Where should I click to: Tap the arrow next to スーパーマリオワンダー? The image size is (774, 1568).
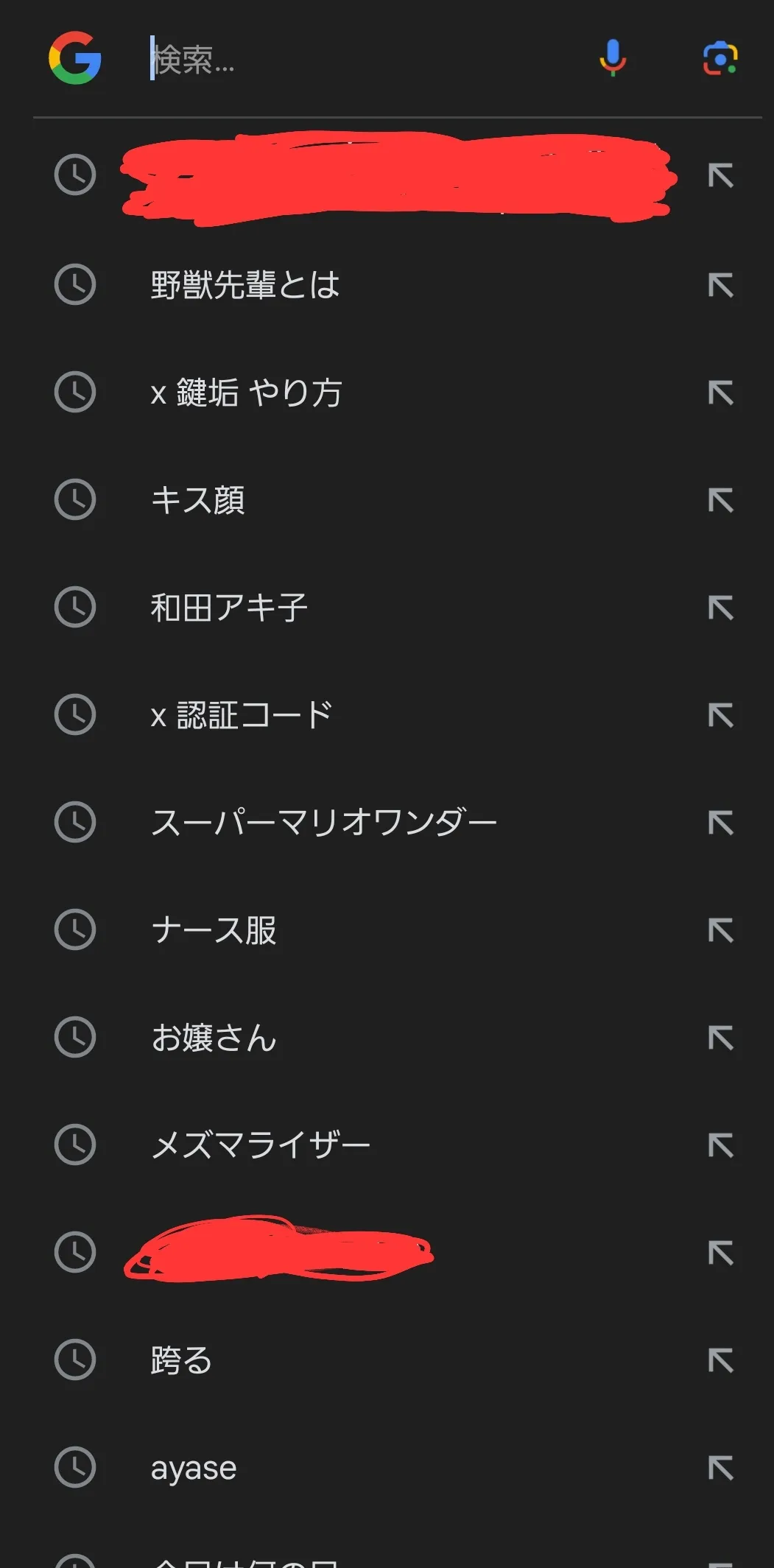(721, 823)
